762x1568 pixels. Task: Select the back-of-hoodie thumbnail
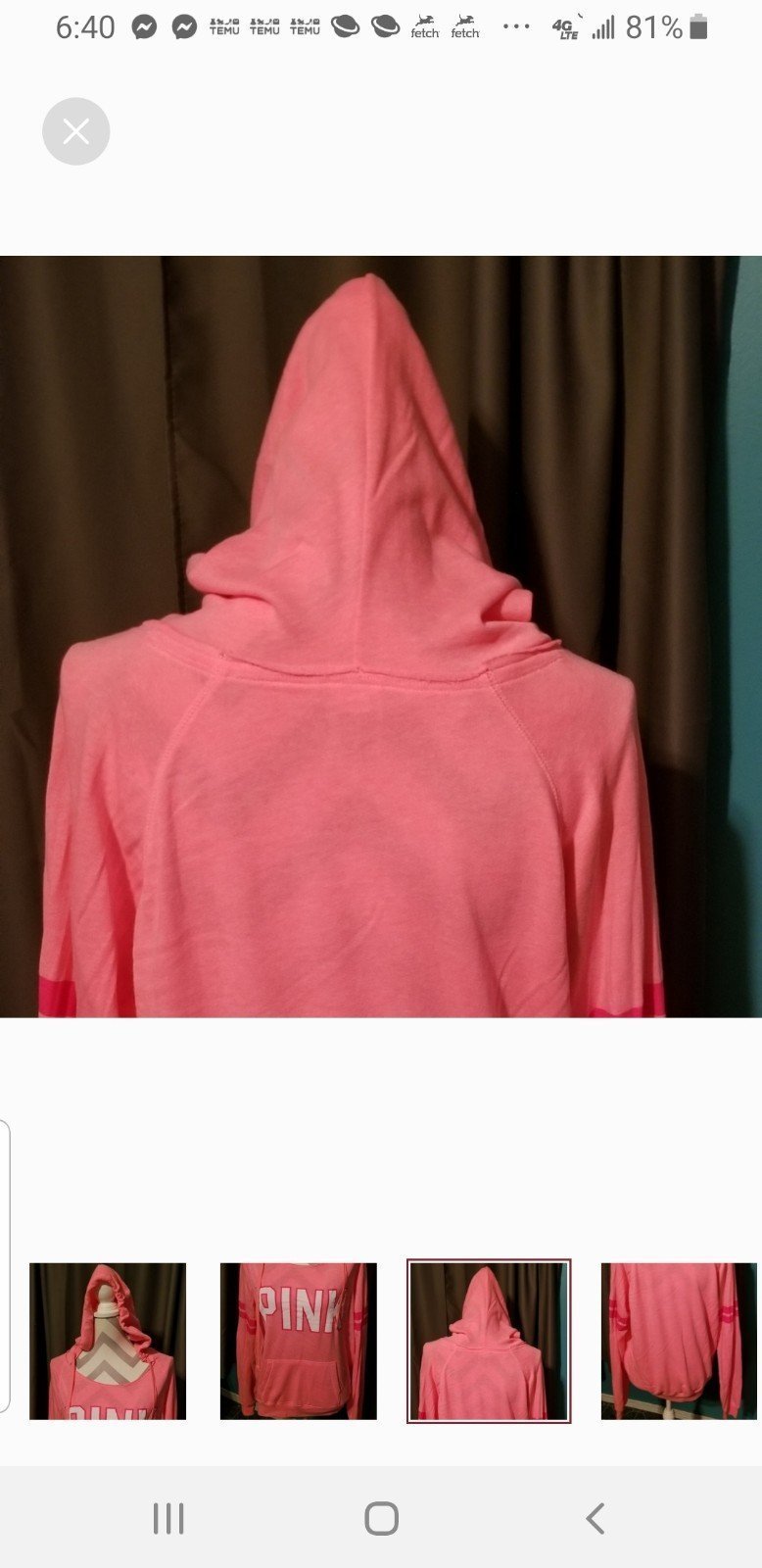coord(489,1341)
